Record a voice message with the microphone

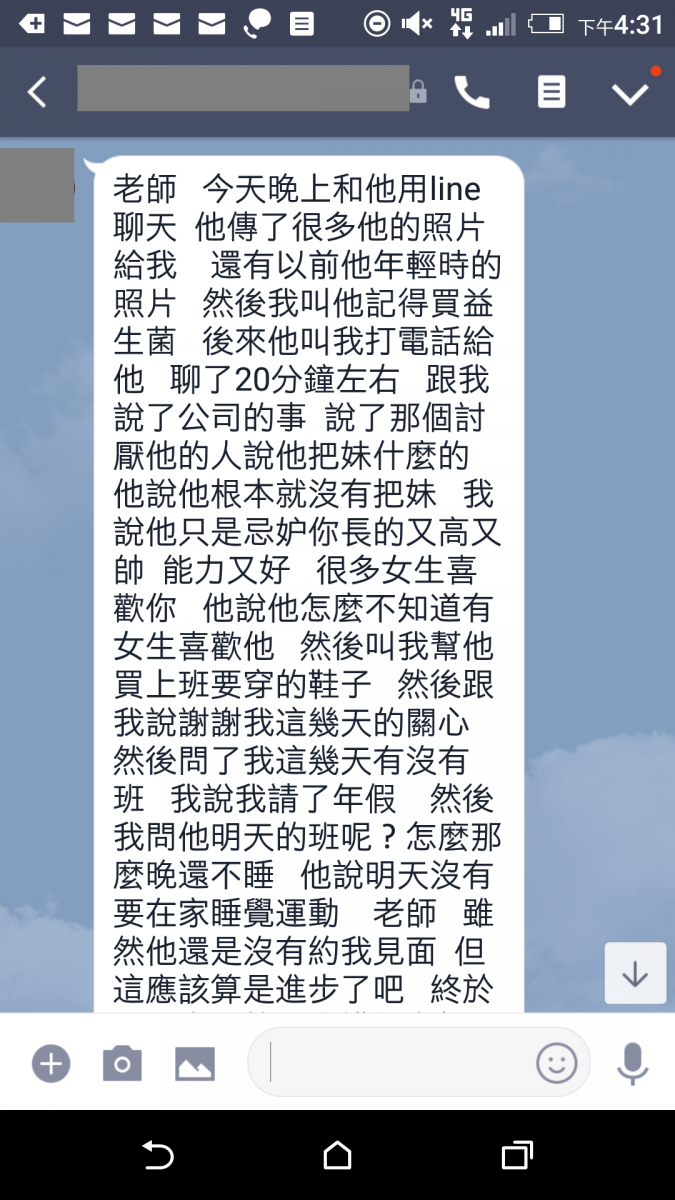pos(632,1063)
